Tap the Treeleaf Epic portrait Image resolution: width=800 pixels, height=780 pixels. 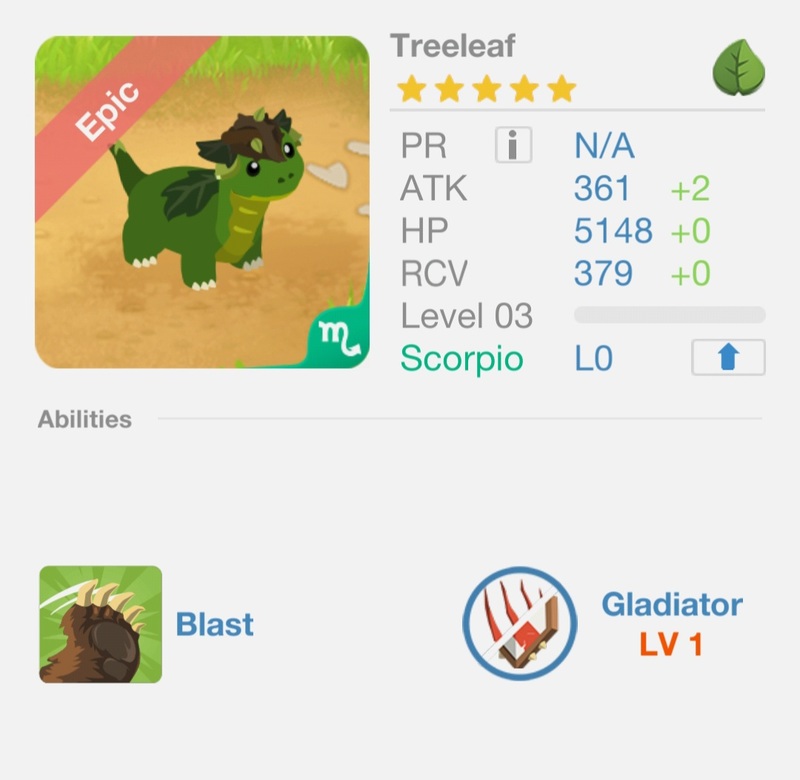tap(202, 202)
